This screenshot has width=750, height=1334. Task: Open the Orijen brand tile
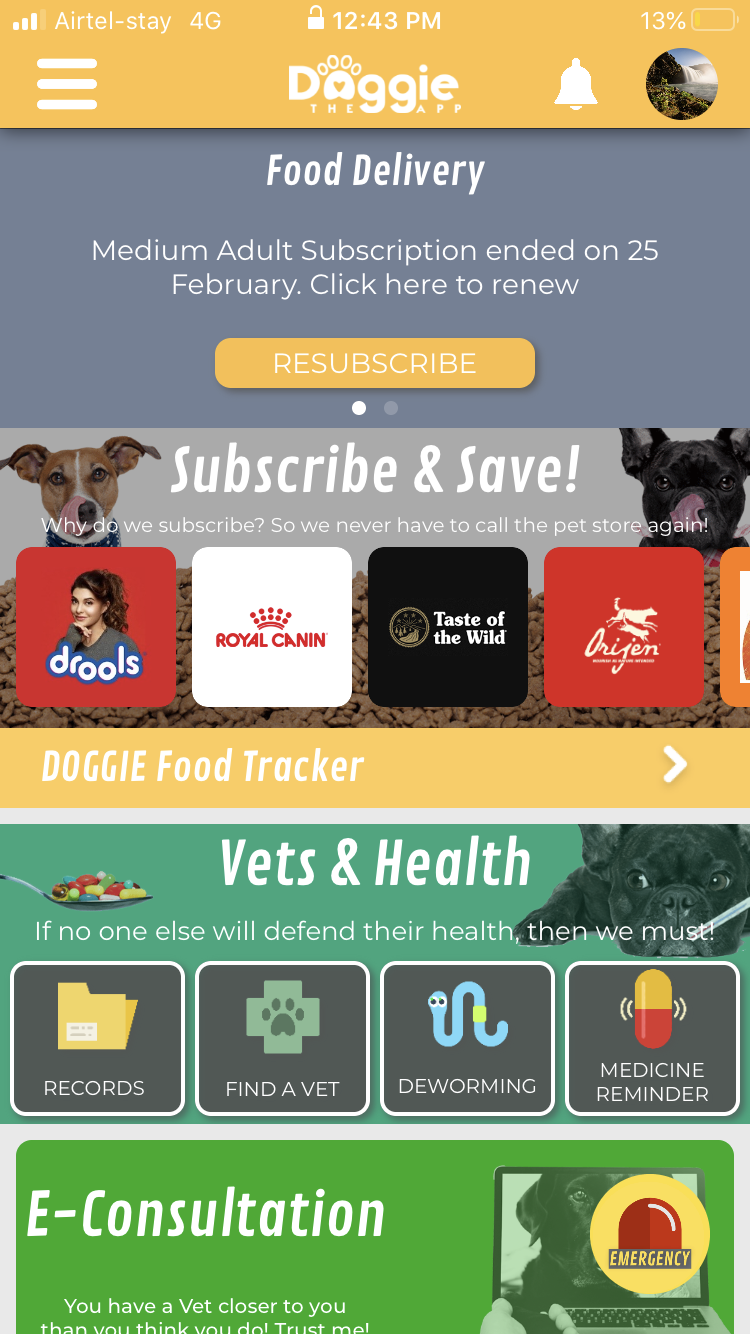[x=624, y=627]
